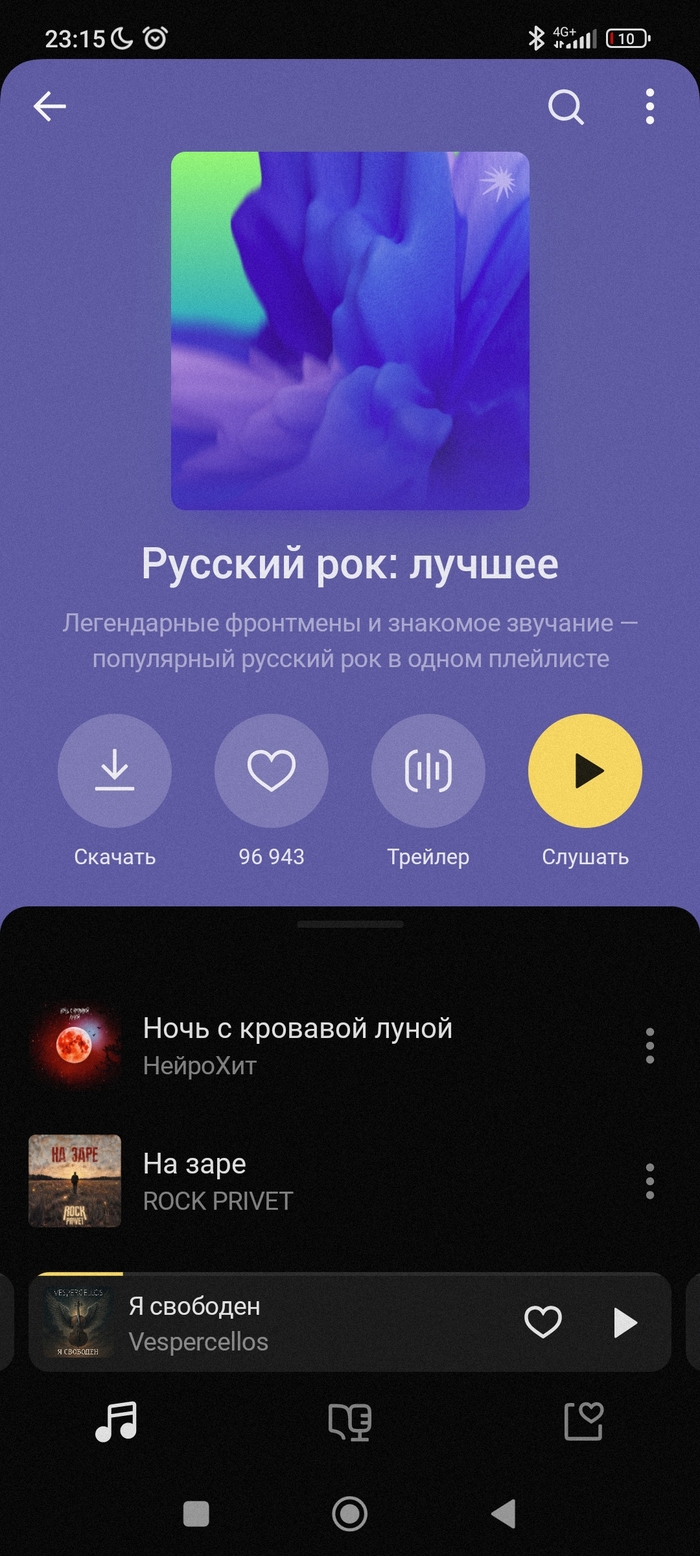Screen dimensions: 700x1556
Task: Open options for Ночь с кровавой луной
Action: click(x=650, y=1045)
